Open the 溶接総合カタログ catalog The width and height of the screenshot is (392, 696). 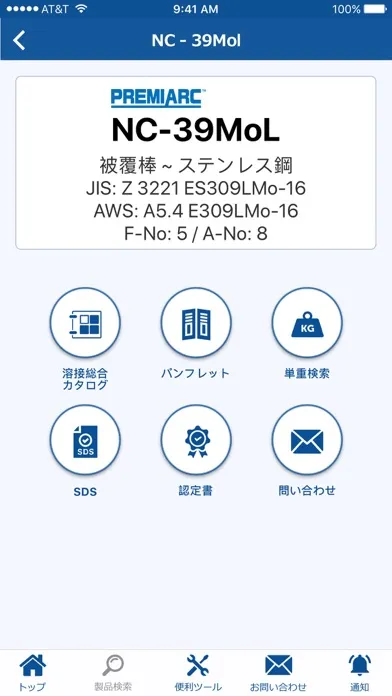tap(85, 322)
